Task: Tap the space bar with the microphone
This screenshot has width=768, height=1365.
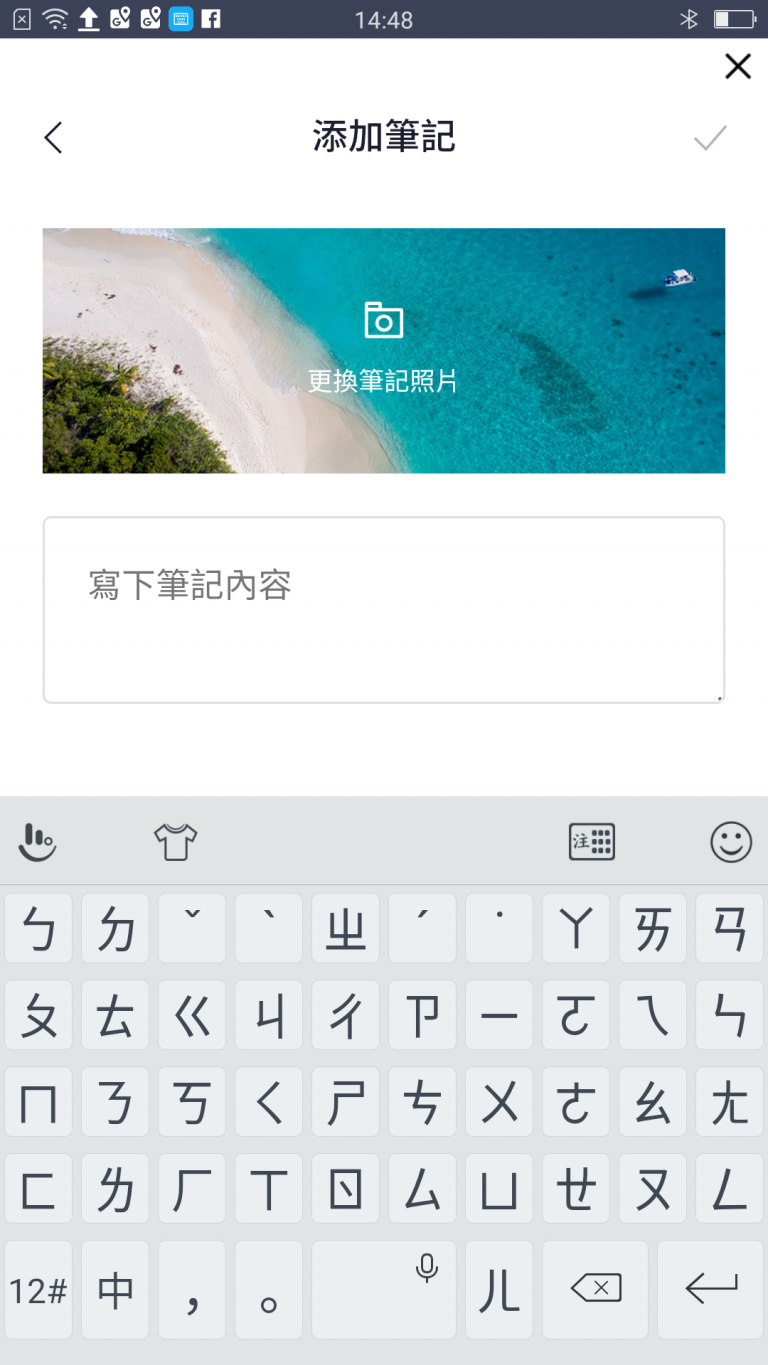Action: (x=384, y=1289)
